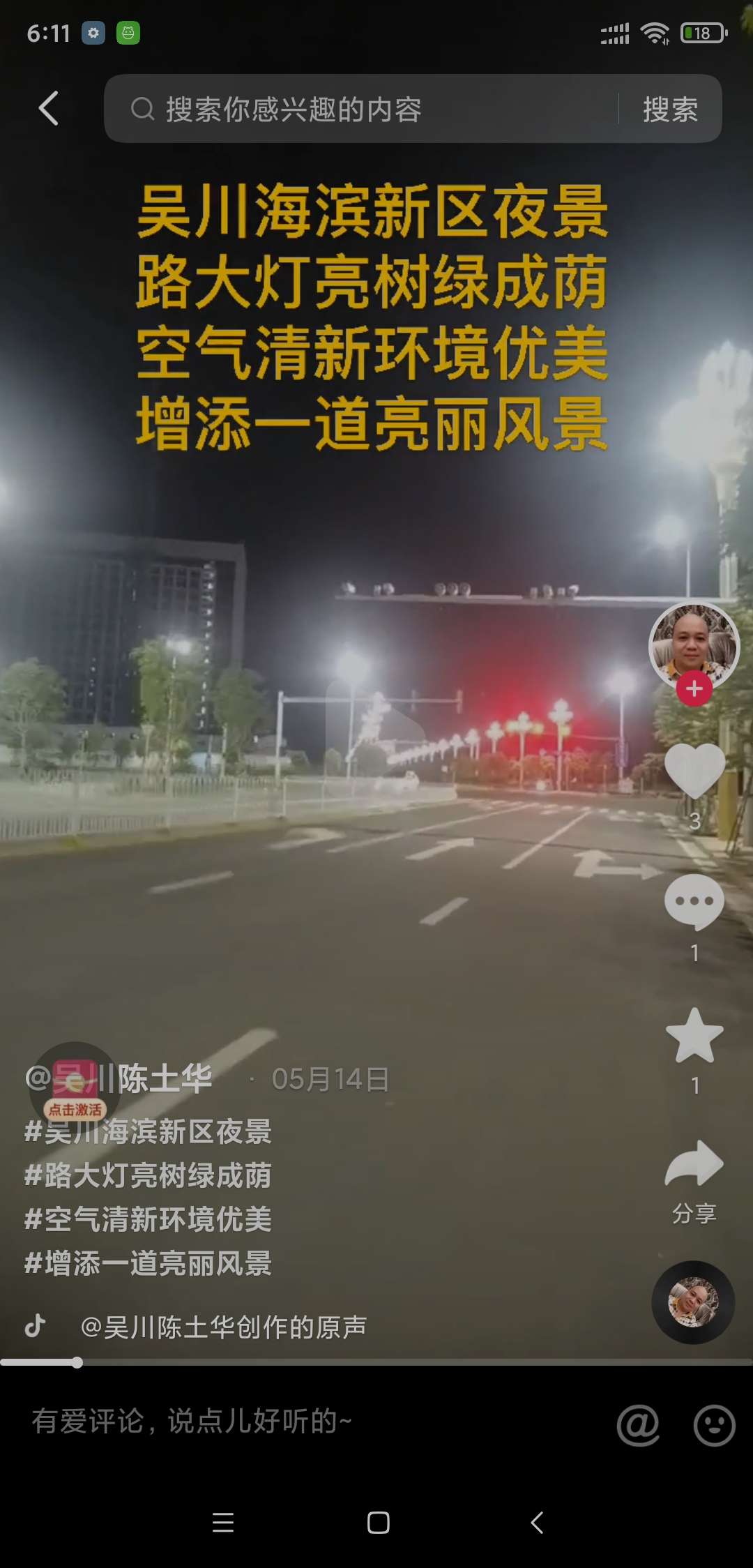Tap the 点击激活 floating badge
This screenshot has height=1568, width=753.
pos(75,1109)
